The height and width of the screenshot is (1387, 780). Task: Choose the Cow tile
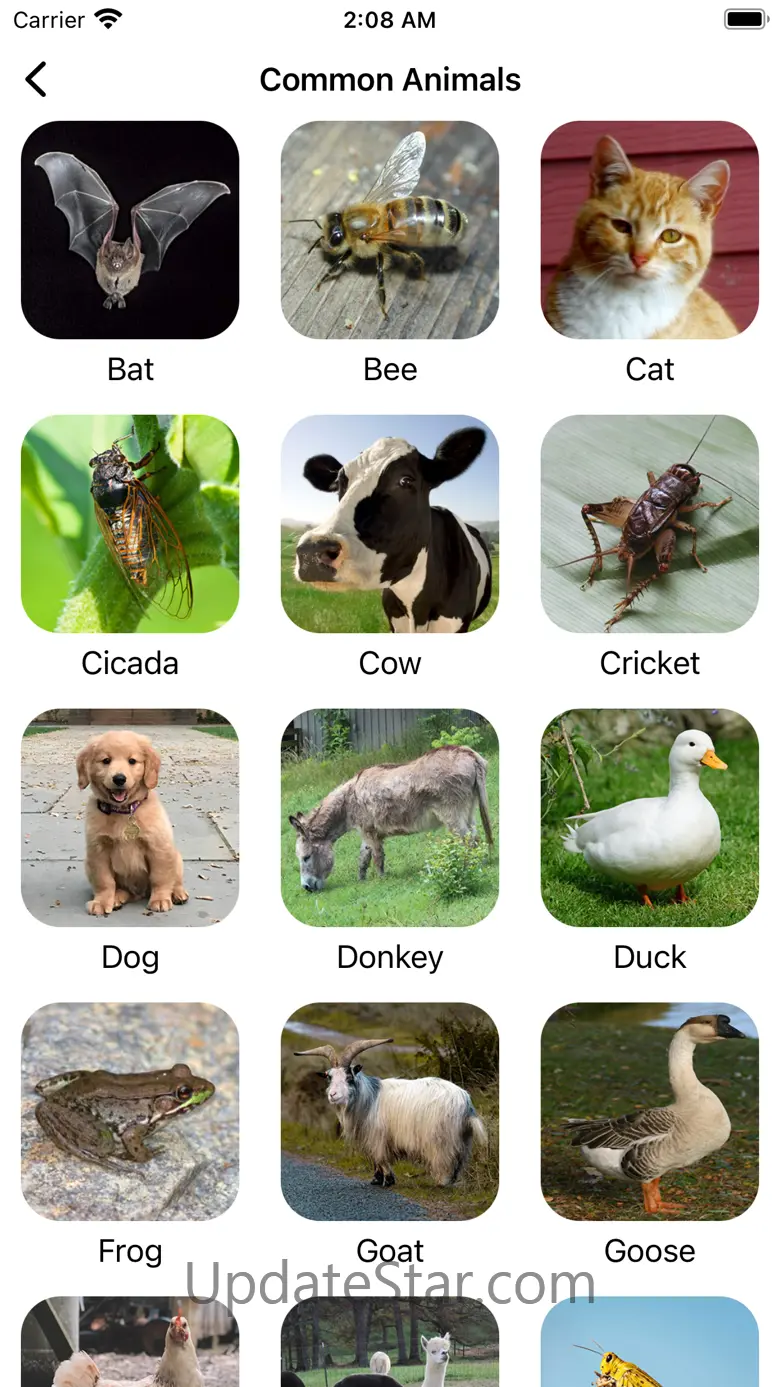click(390, 524)
